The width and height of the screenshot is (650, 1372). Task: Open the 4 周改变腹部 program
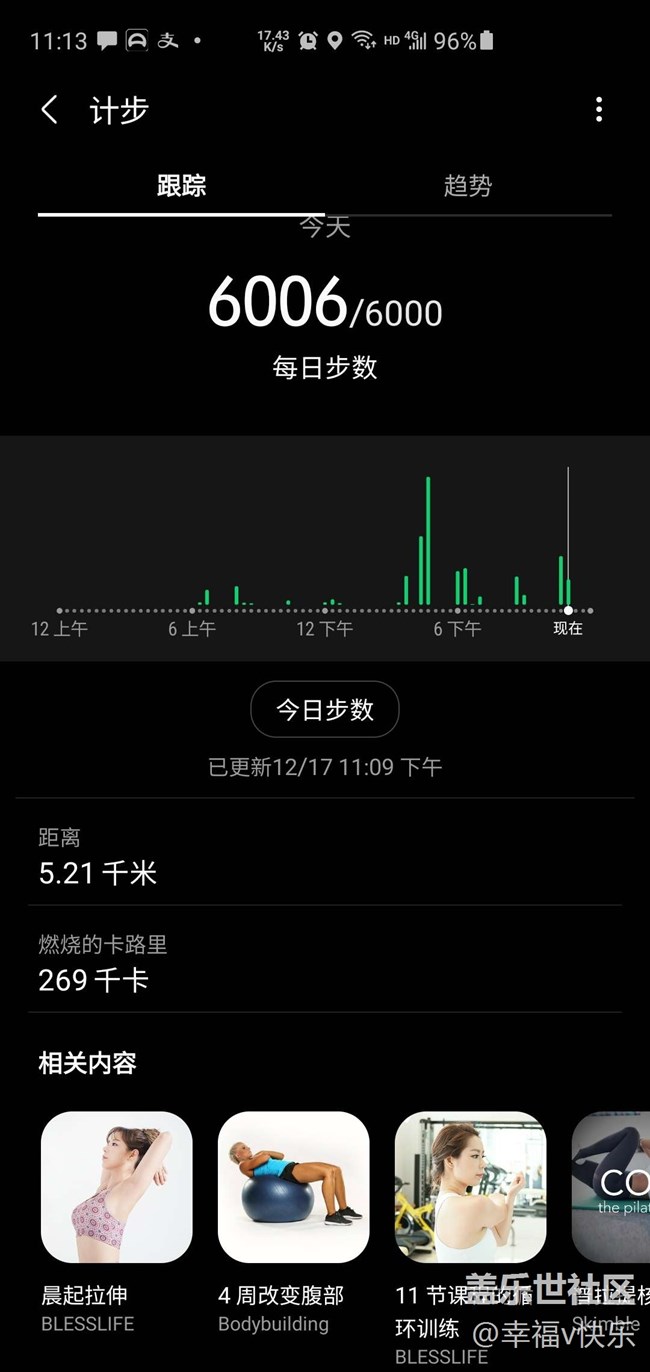pos(293,1187)
